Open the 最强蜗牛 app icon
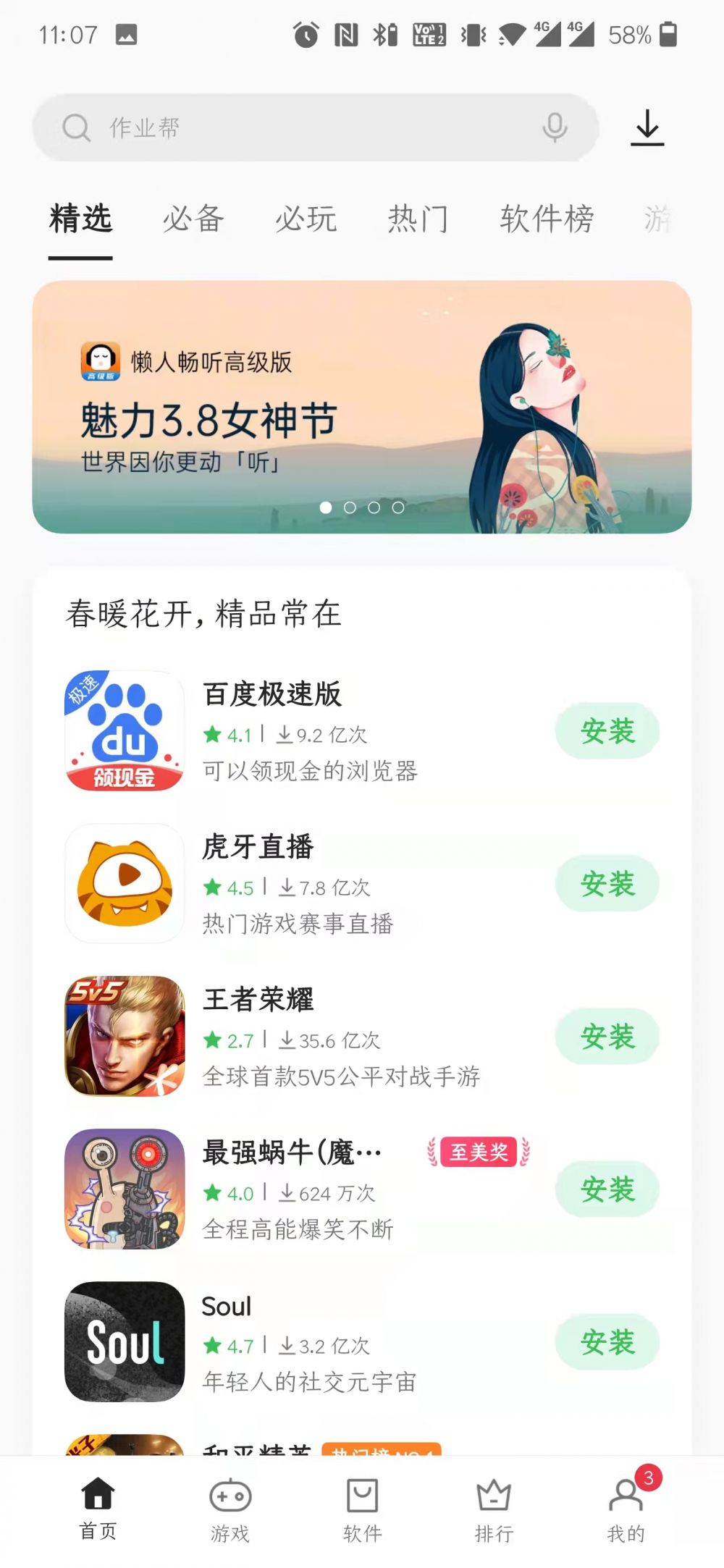Screen dimensions: 724x1568 [x=122, y=1189]
